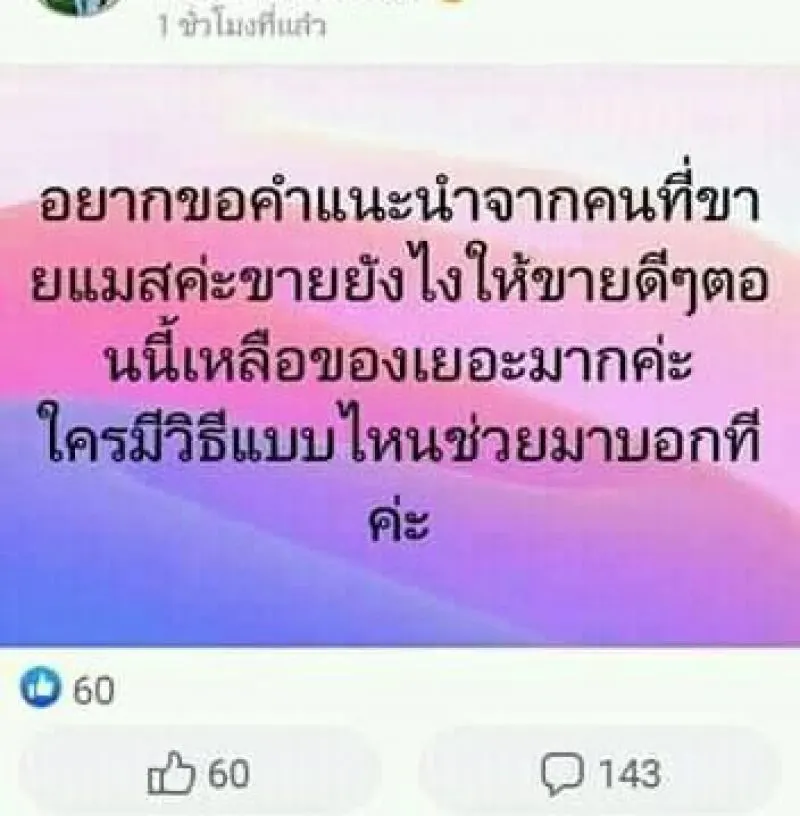View the list of 60 reactions
The width and height of the screenshot is (800, 816).
coord(68,691)
